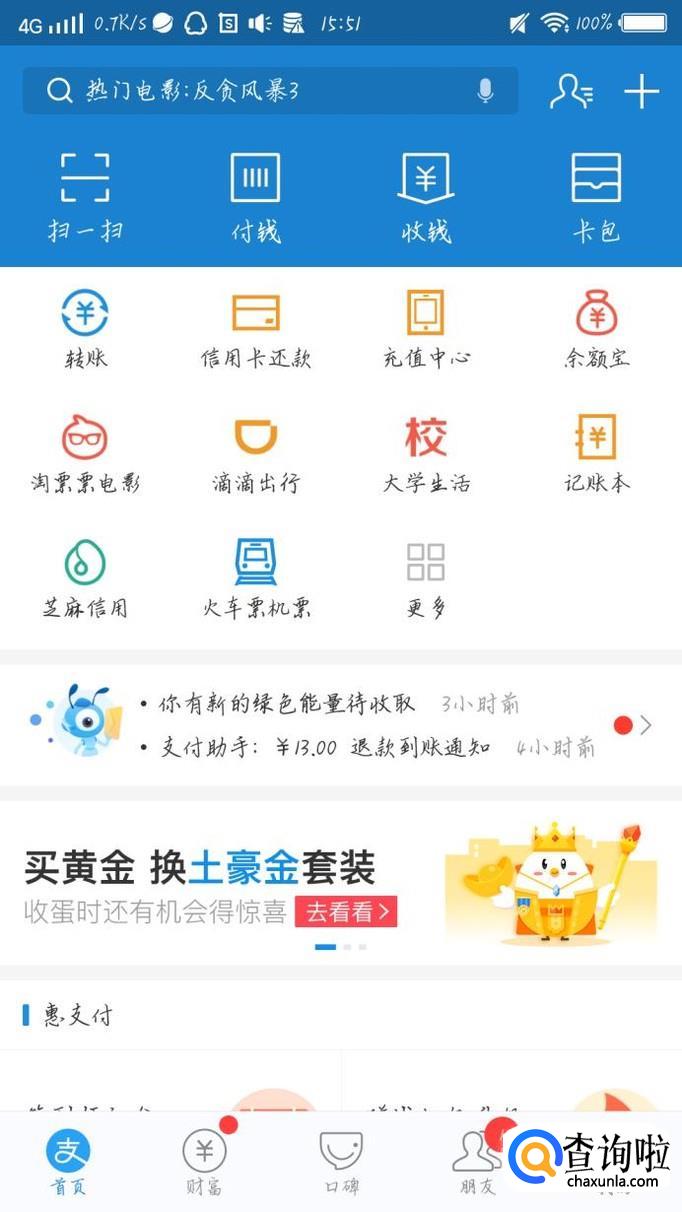The width and height of the screenshot is (682, 1212).
Task: Open 滴滴出行
Action: tap(255, 455)
